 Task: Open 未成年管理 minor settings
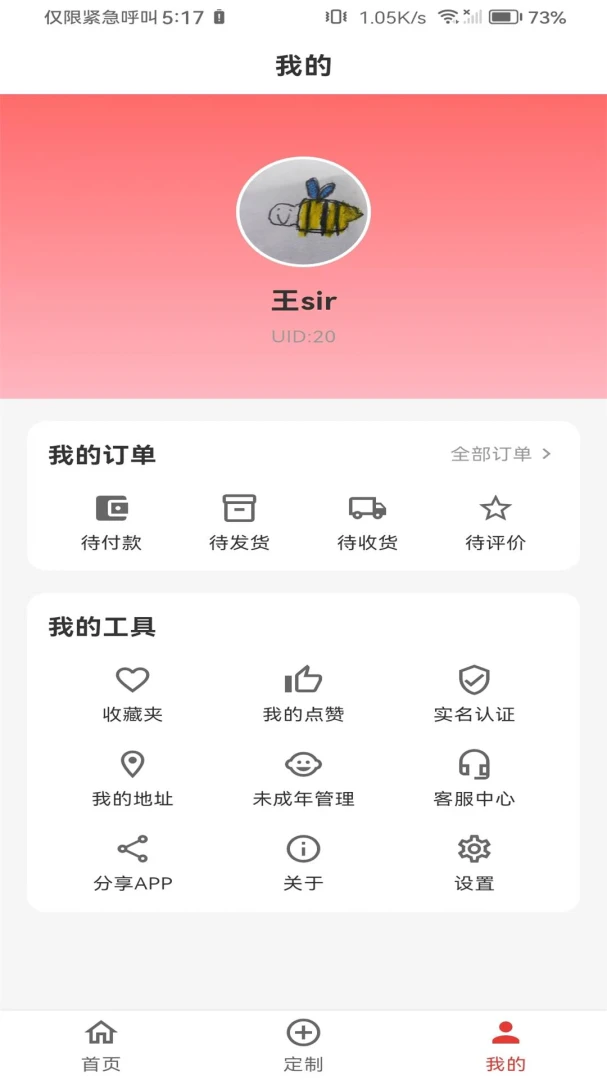[x=303, y=780]
